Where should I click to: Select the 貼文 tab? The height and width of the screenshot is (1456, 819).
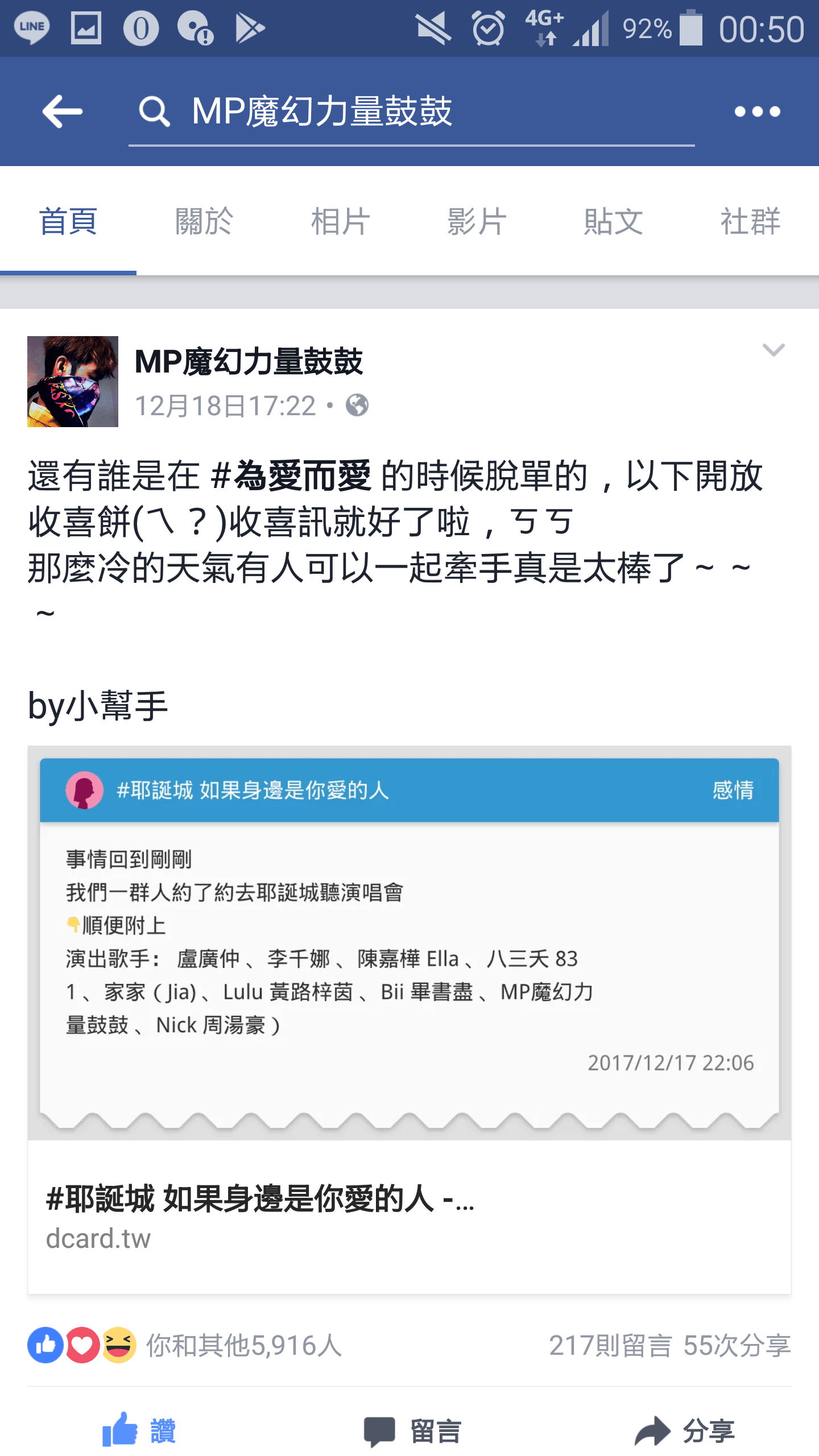click(x=613, y=221)
